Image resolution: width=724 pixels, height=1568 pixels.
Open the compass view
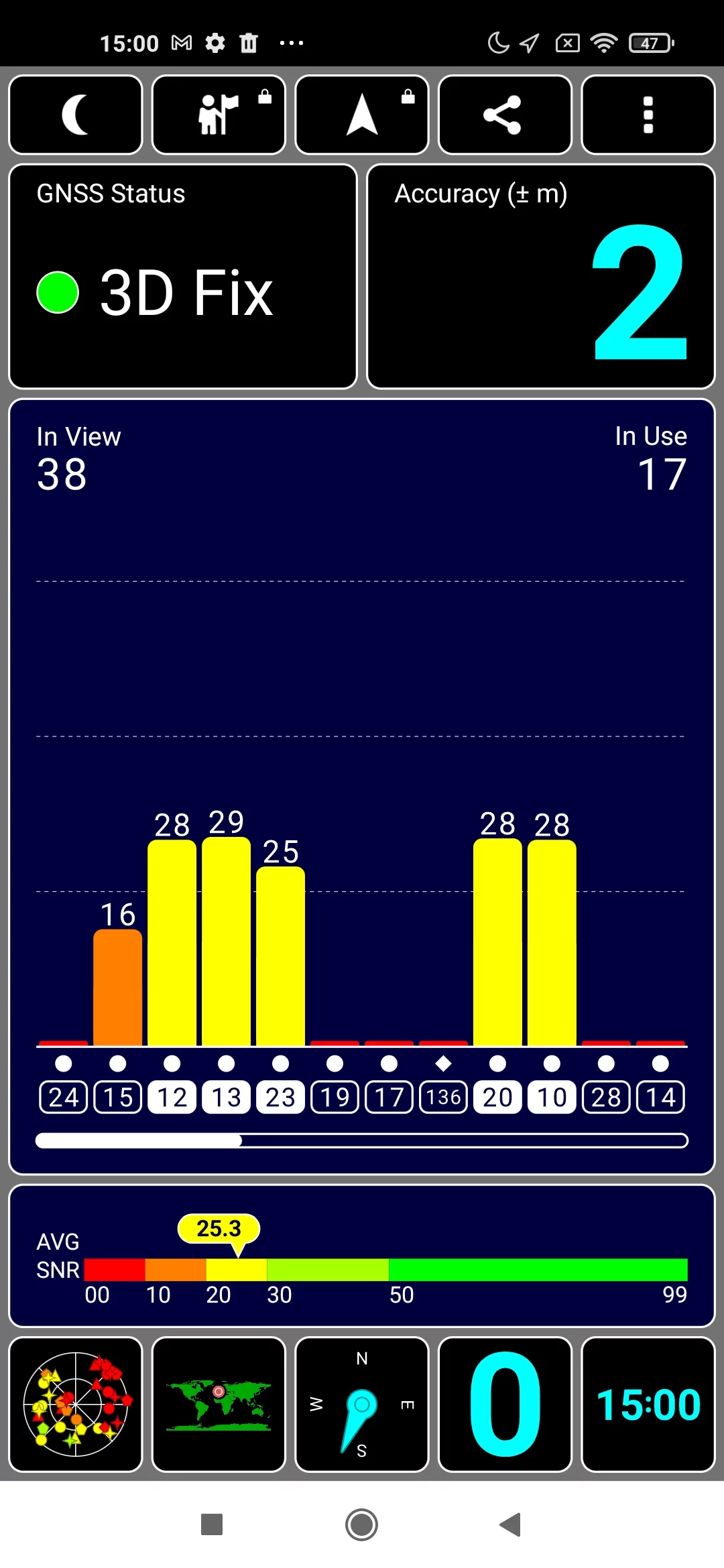(x=362, y=1404)
